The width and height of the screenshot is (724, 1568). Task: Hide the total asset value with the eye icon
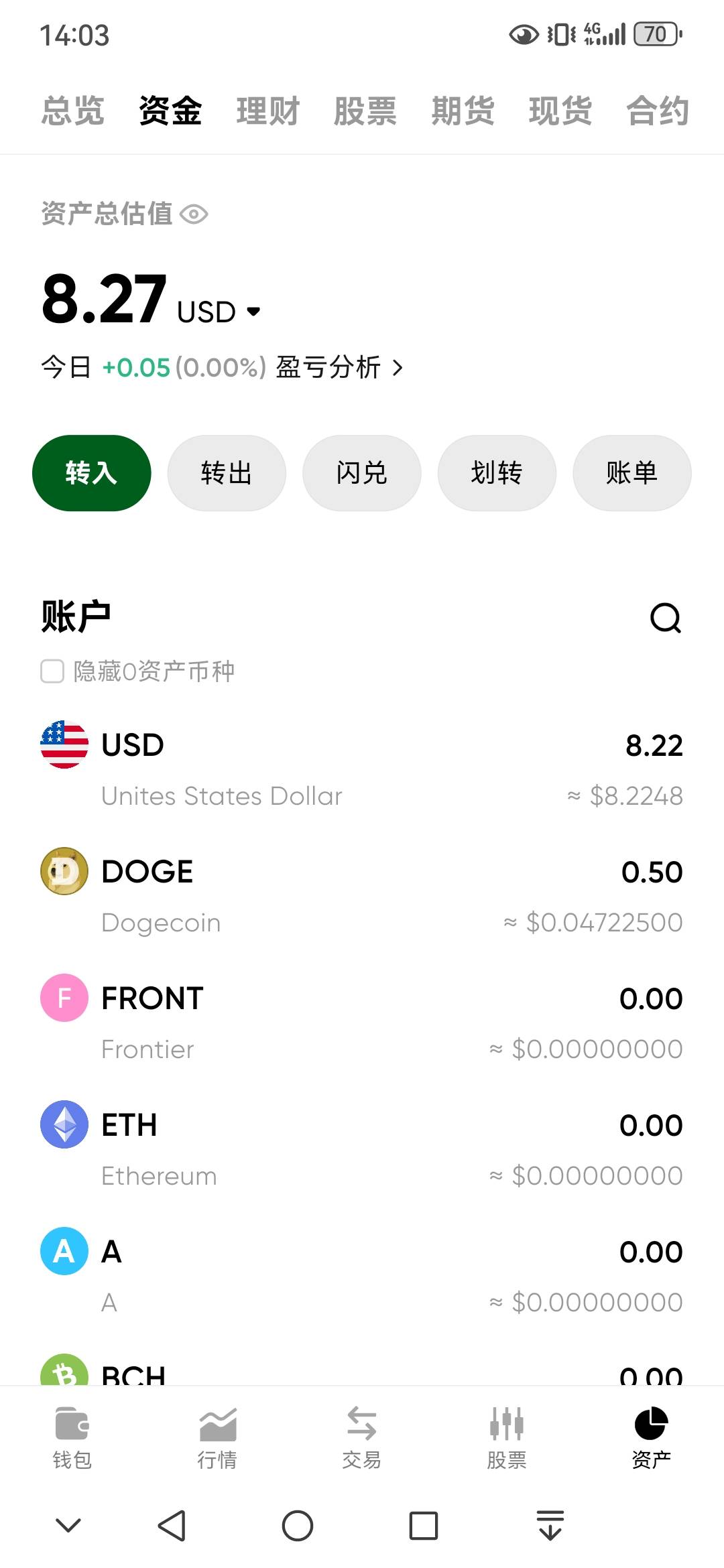[x=194, y=214]
